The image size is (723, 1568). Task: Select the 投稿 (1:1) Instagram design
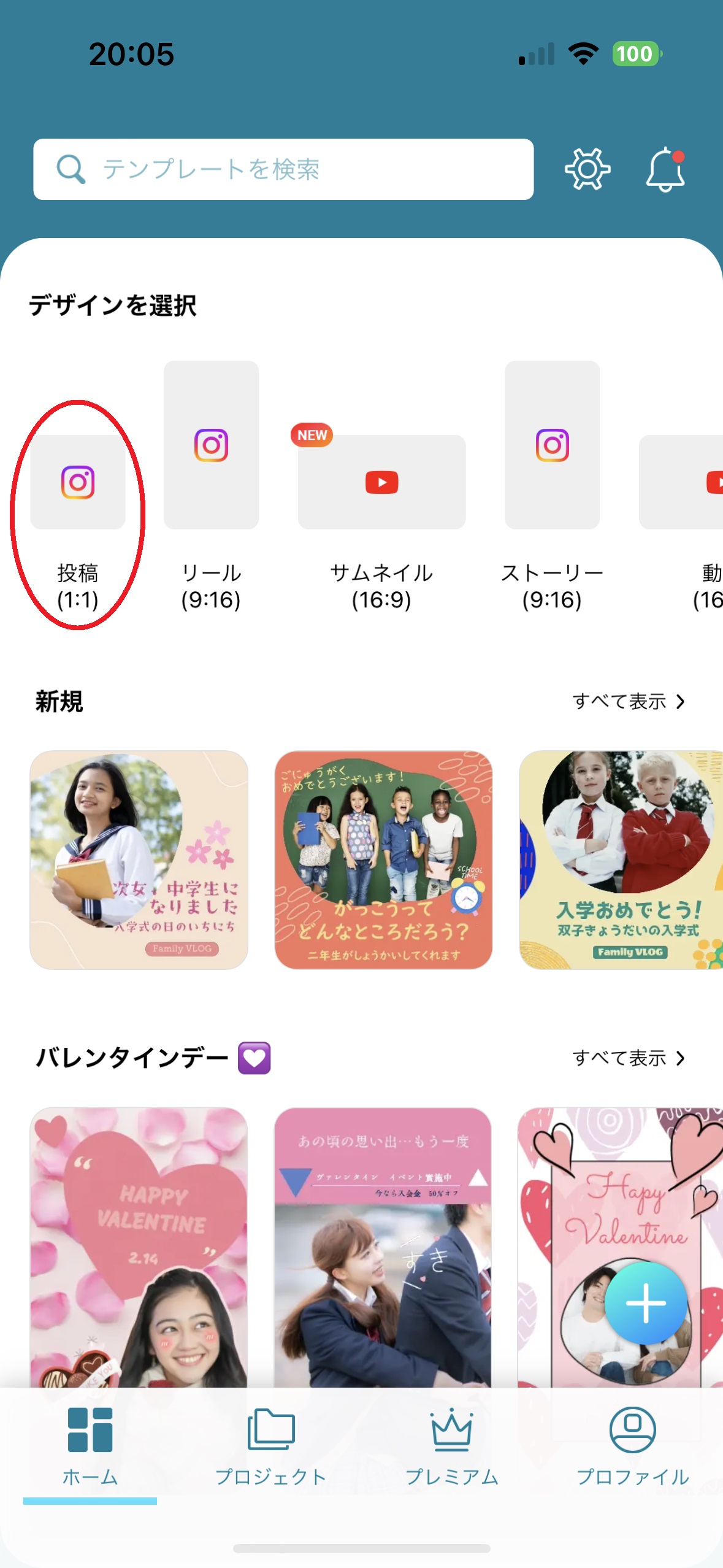[x=78, y=482]
